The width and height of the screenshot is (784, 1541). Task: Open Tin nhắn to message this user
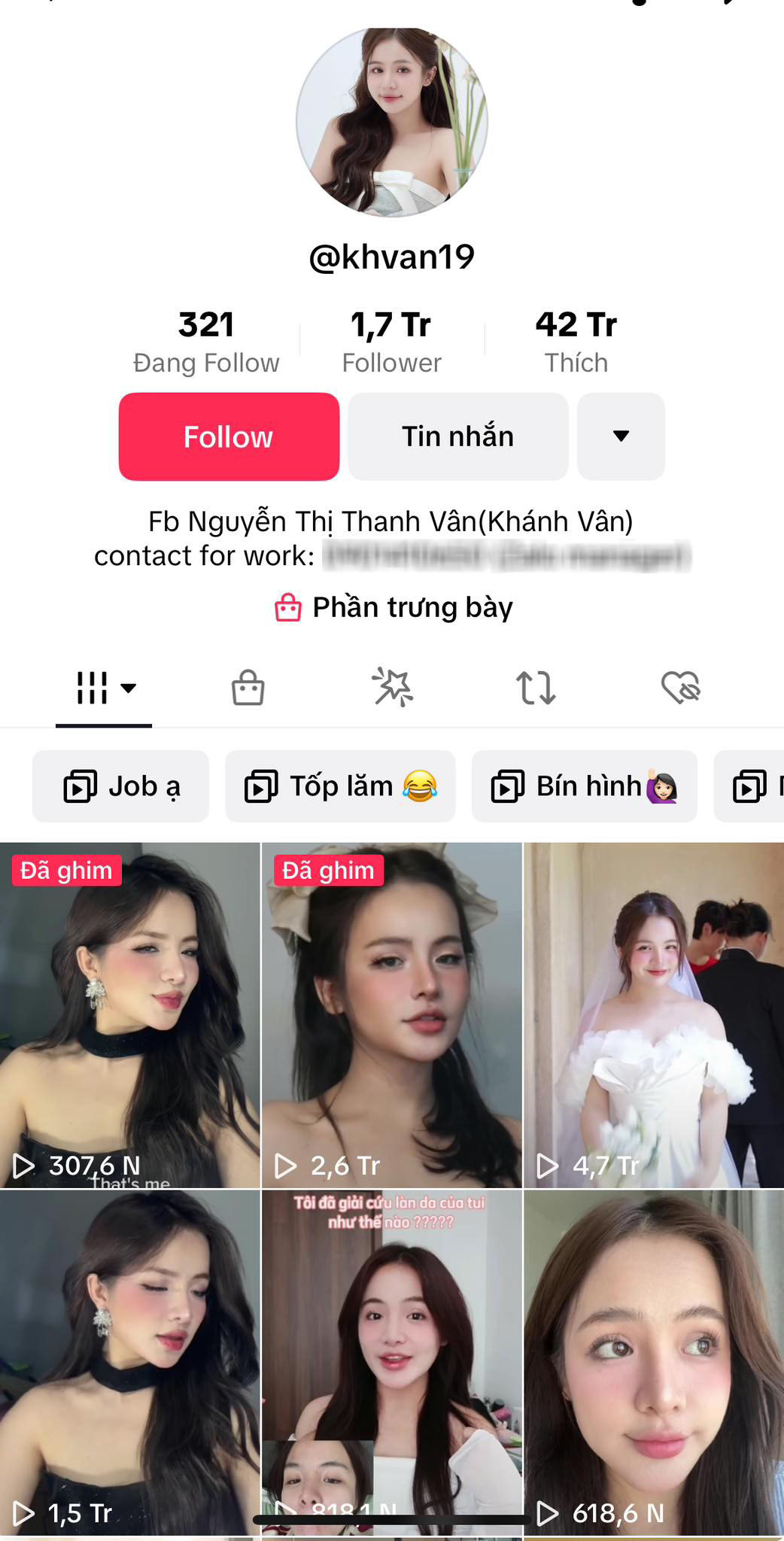click(457, 436)
